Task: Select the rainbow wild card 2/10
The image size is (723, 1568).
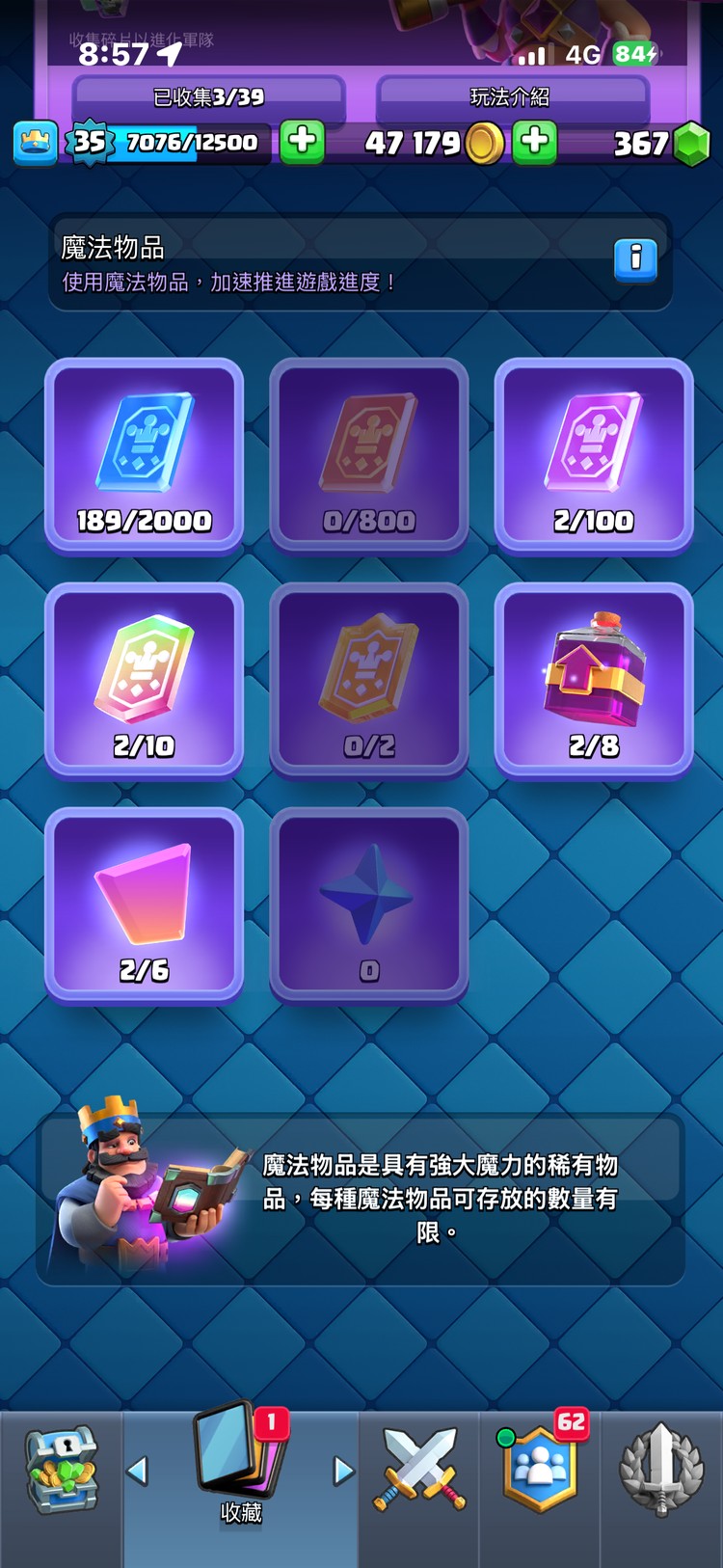Action: 145,680
